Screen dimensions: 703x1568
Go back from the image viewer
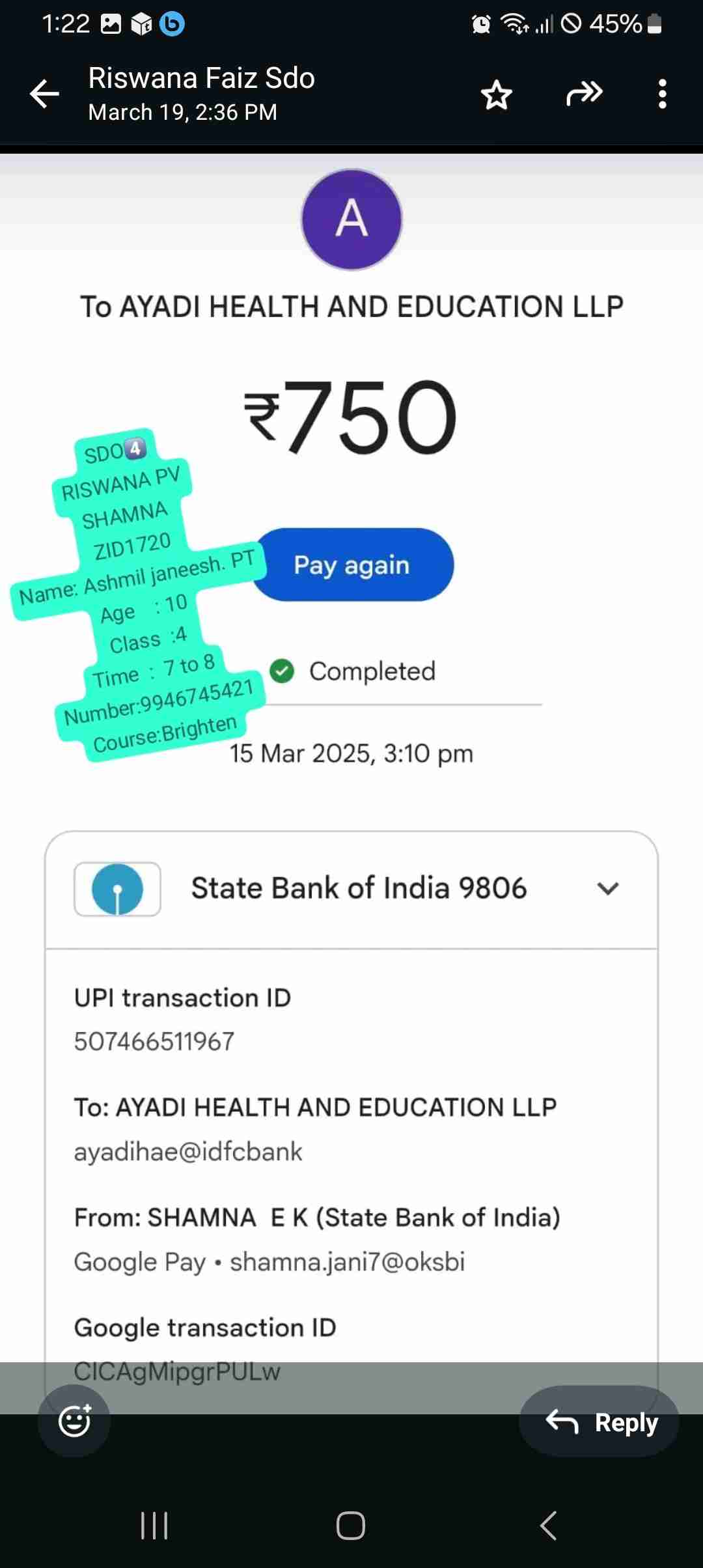pyautogui.click(x=44, y=94)
